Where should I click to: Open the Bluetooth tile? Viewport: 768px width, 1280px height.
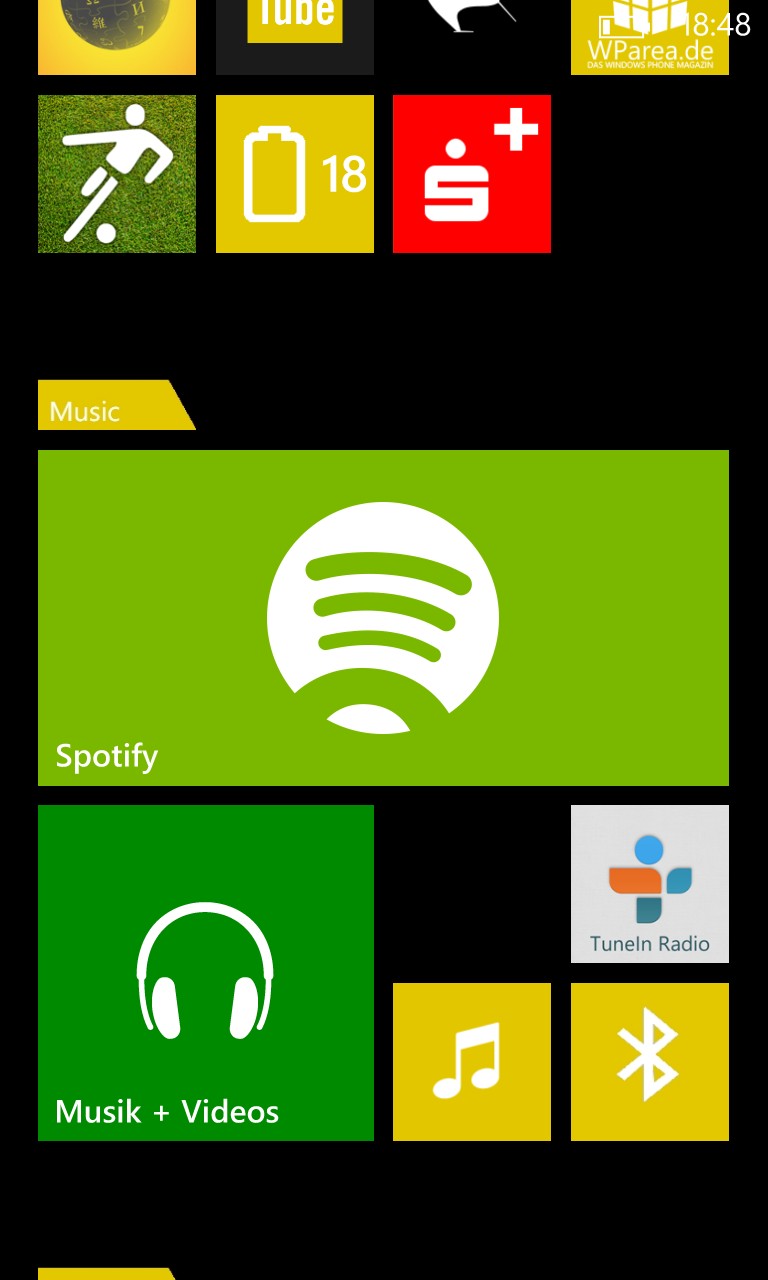click(650, 1062)
